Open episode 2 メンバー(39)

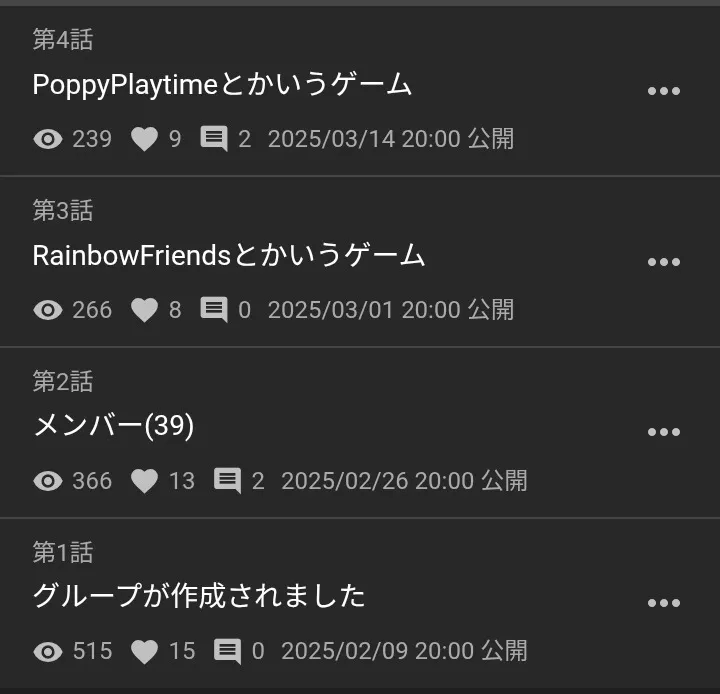pos(113,426)
